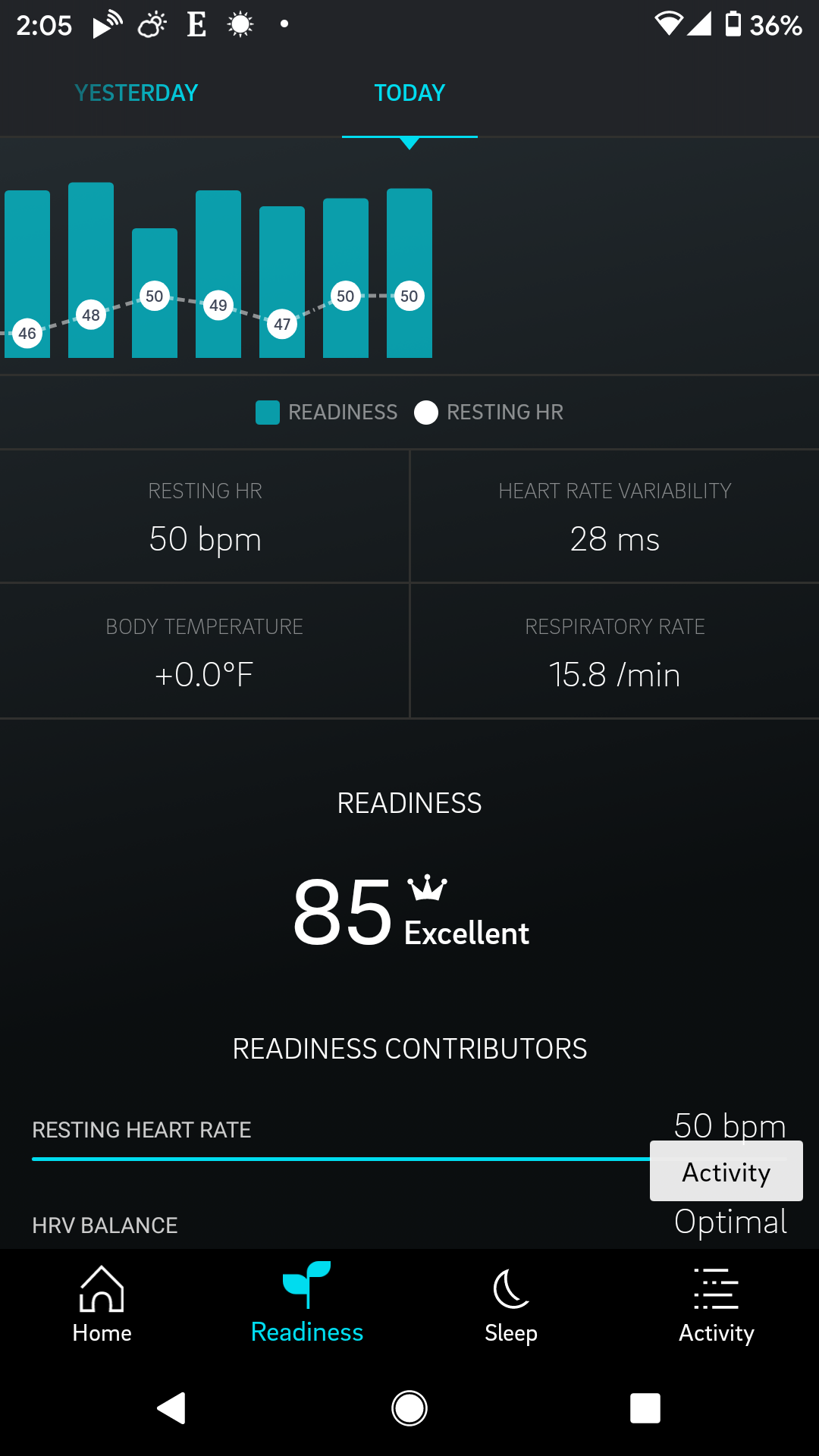The height and width of the screenshot is (1456, 819).
Task: Open recent apps with the square button
Action: 645,1408
